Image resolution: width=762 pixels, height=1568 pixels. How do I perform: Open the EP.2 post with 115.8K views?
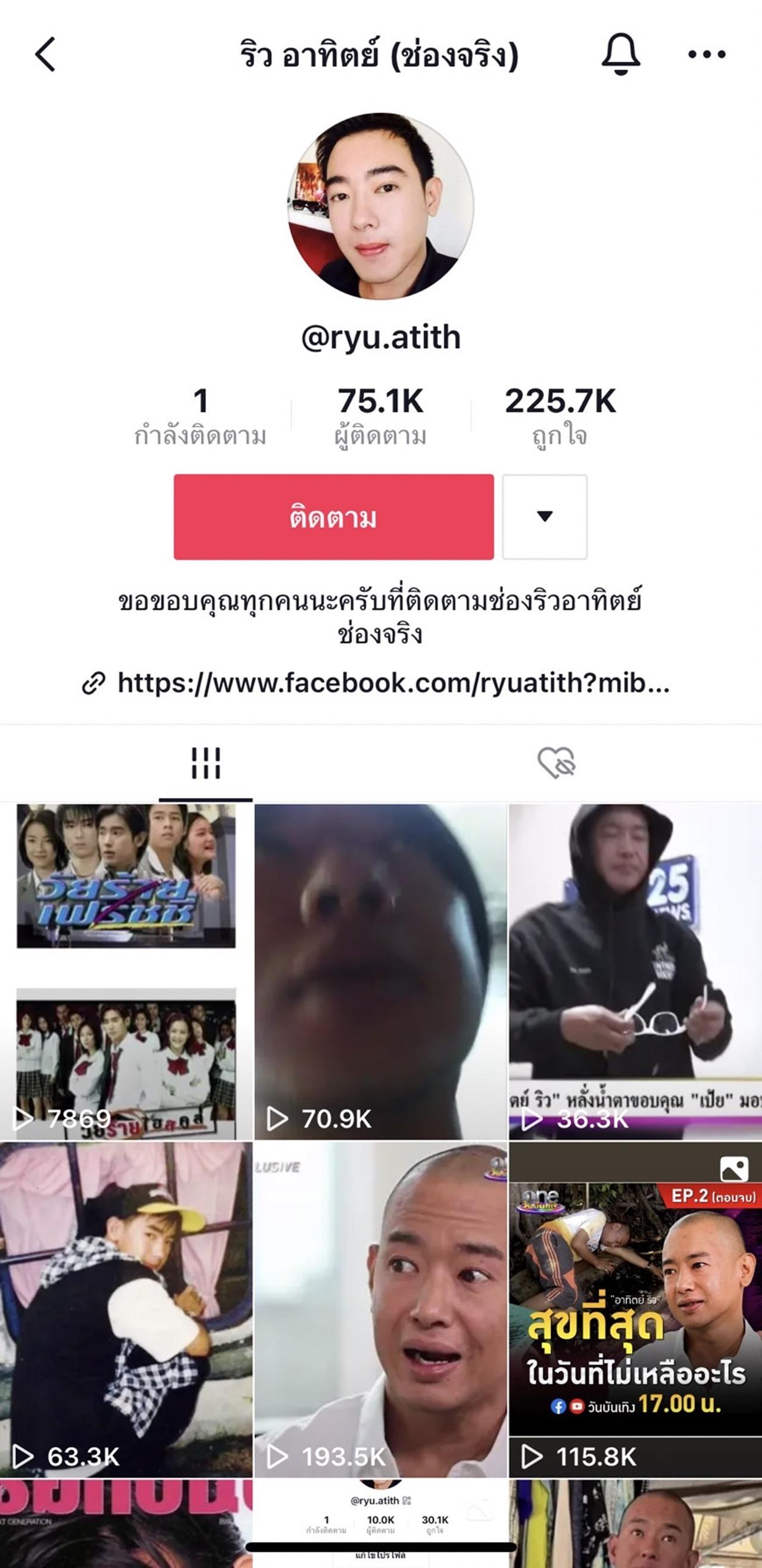(635, 1309)
